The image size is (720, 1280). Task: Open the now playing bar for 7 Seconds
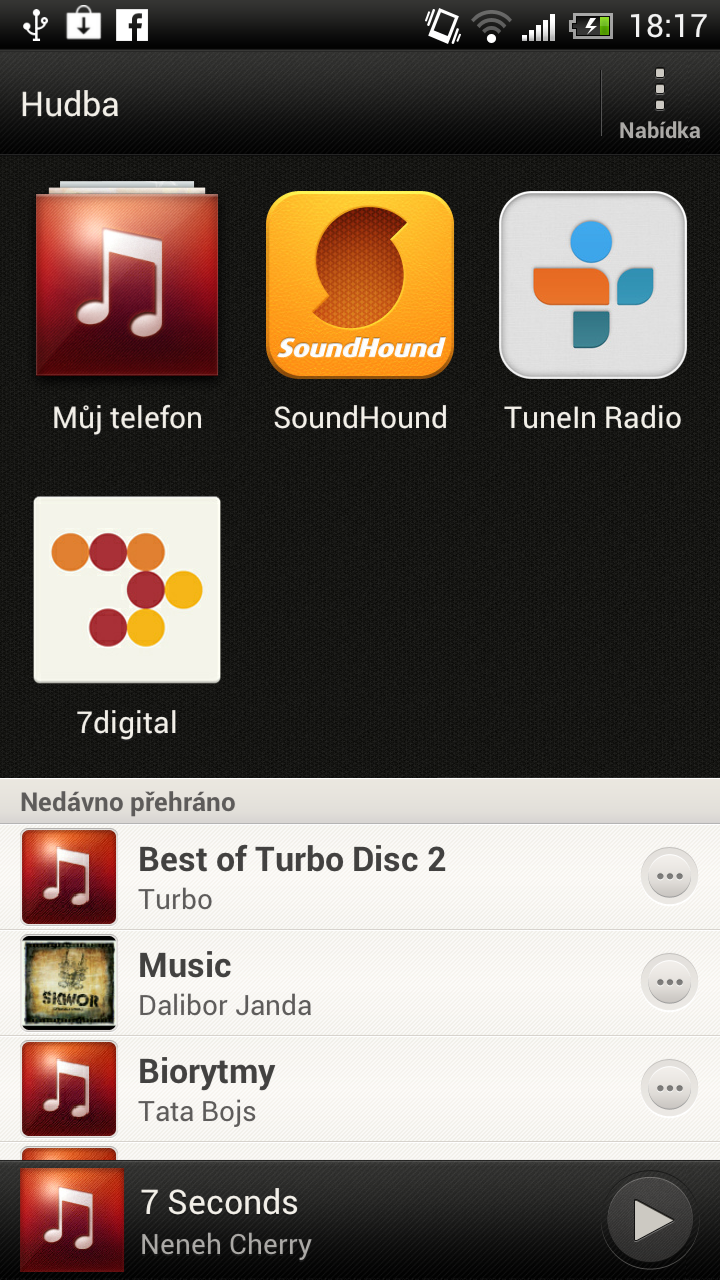300,1220
